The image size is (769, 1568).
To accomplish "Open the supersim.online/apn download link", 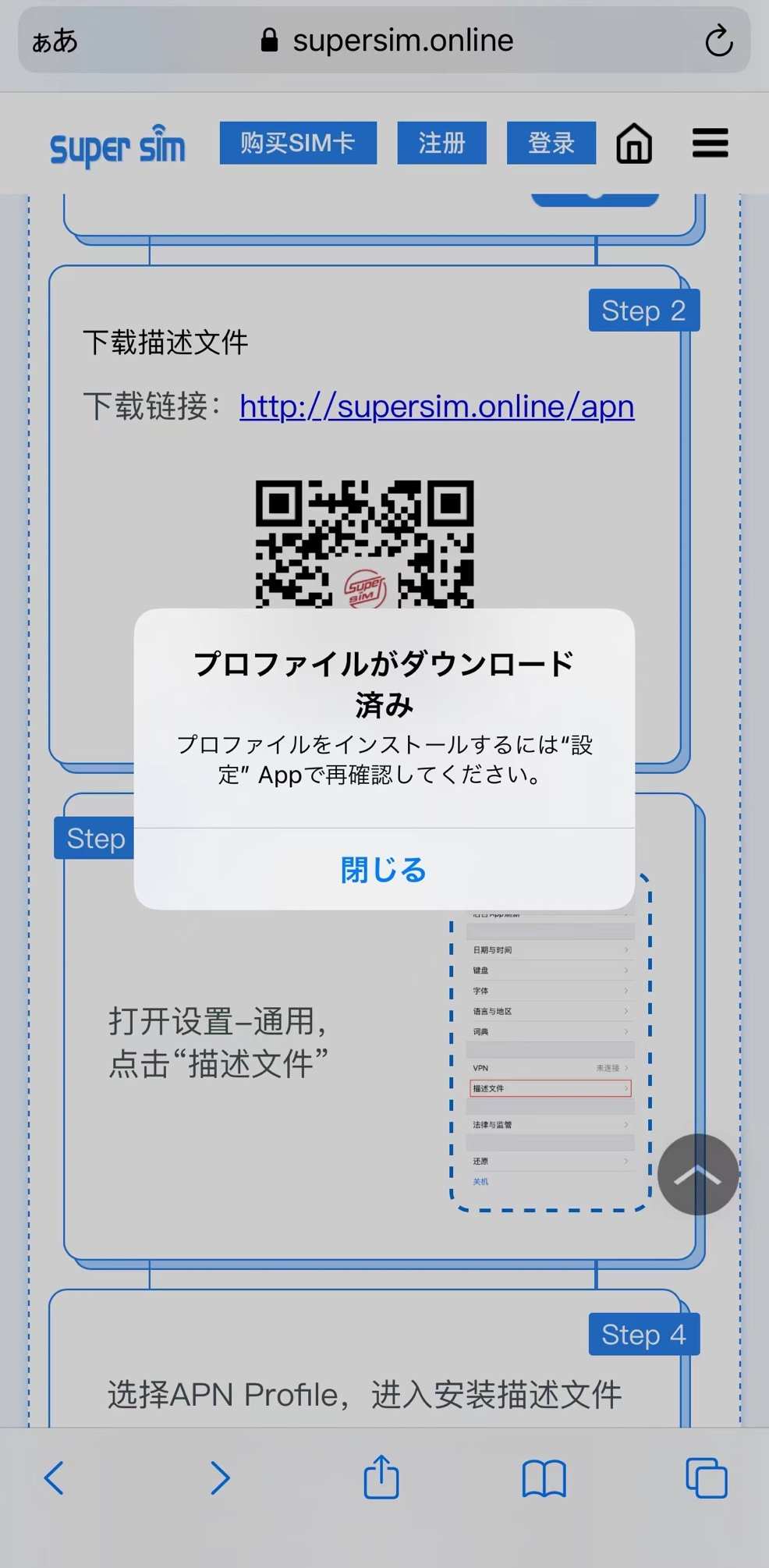I will [x=436, y=406].
